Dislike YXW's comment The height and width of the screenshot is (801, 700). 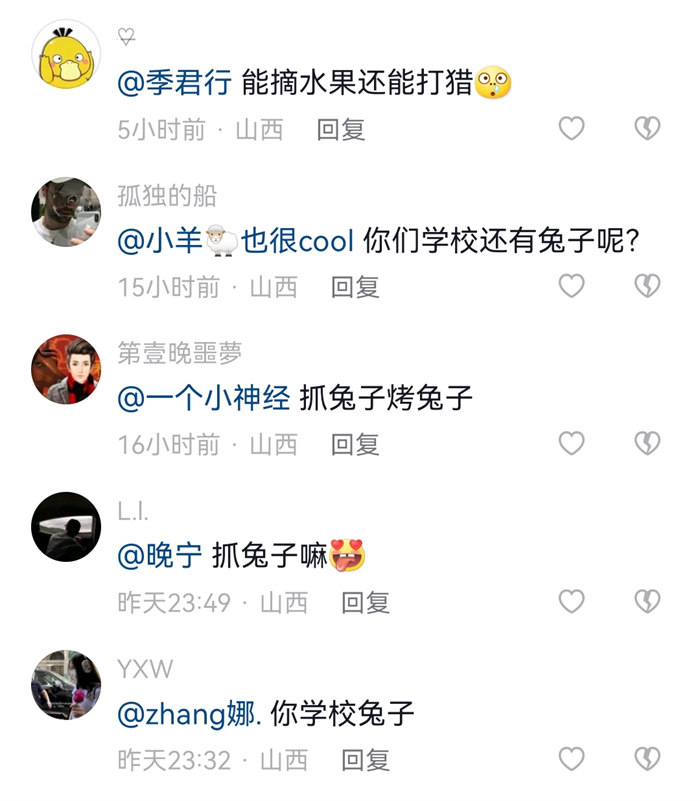click(648, 759)
